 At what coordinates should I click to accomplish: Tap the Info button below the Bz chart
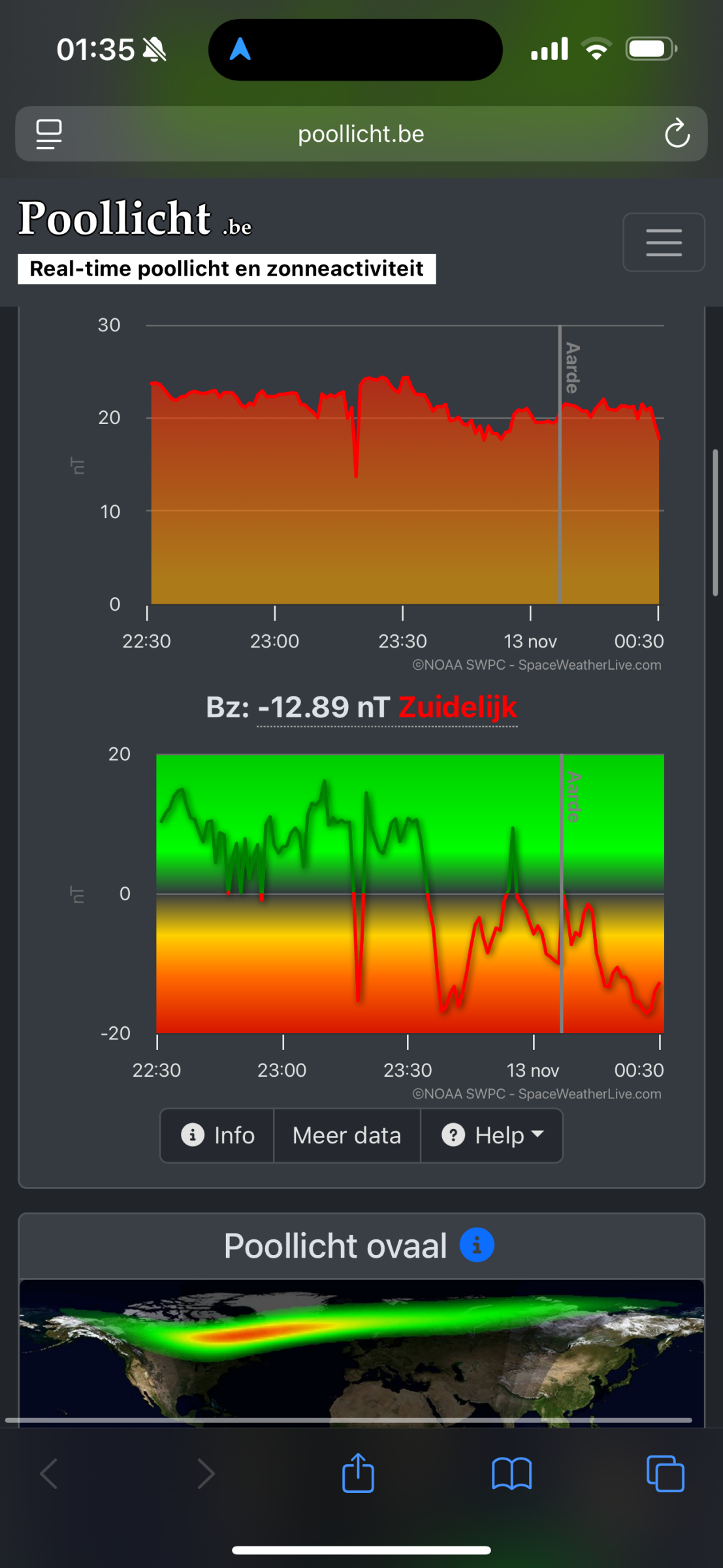(217, 1135)
